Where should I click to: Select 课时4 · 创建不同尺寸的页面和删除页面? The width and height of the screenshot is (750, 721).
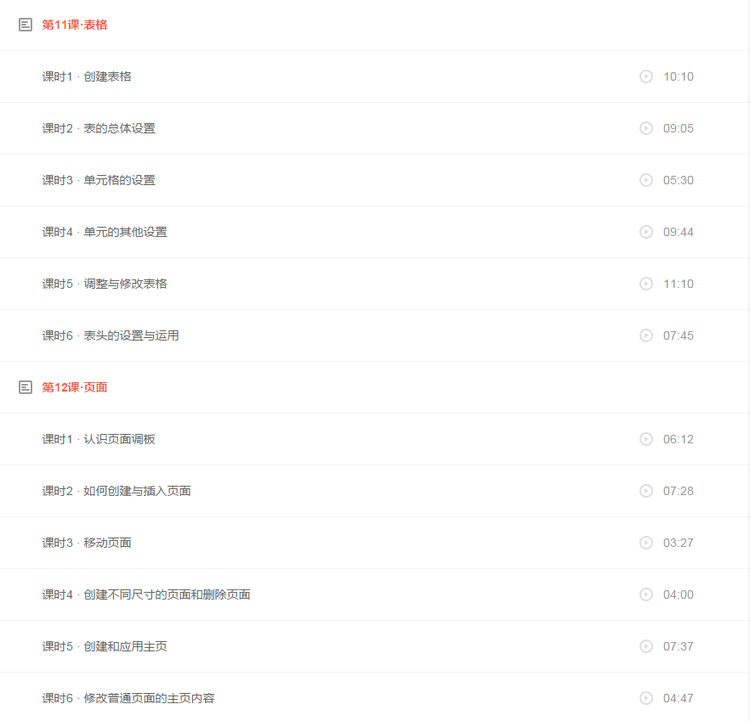point(146,595)
